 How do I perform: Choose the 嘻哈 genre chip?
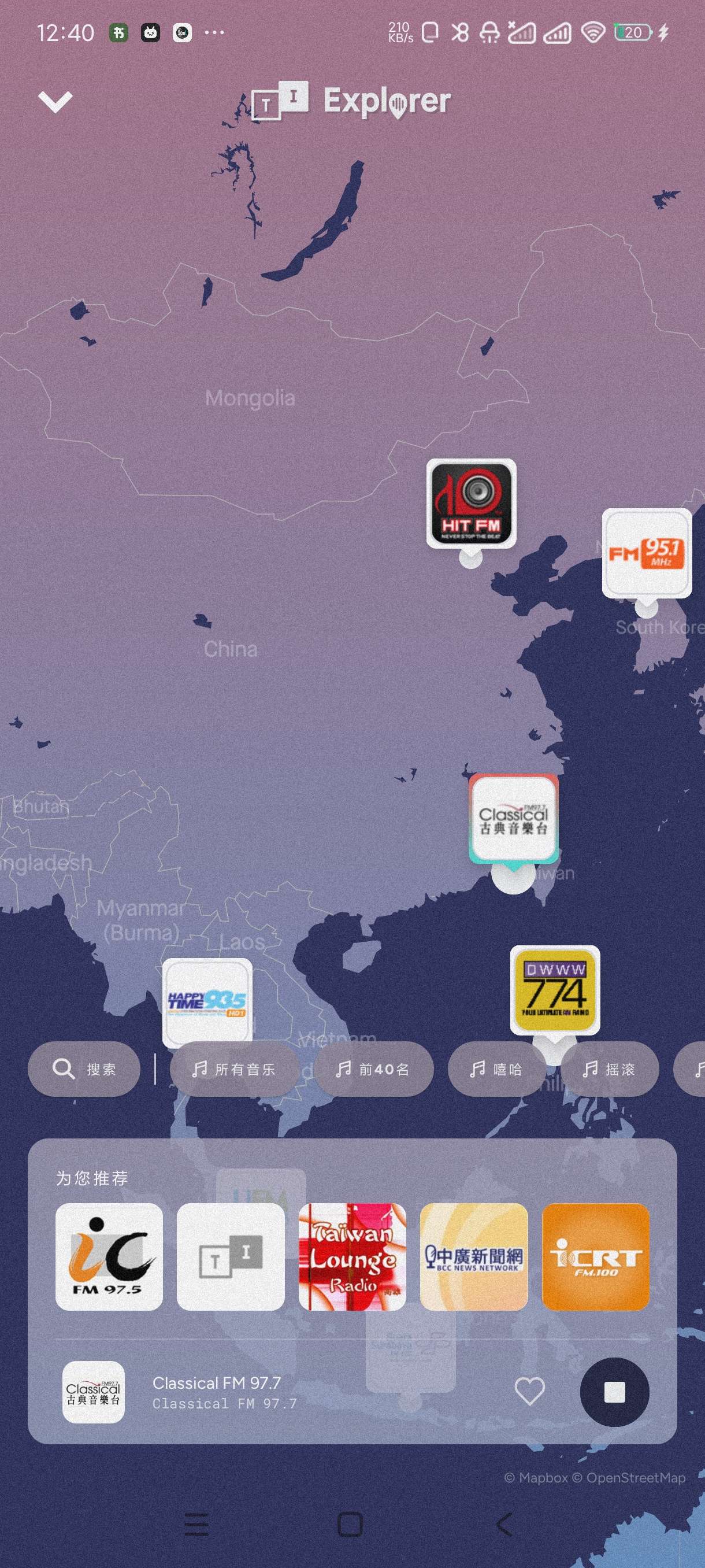(496, 1069)
